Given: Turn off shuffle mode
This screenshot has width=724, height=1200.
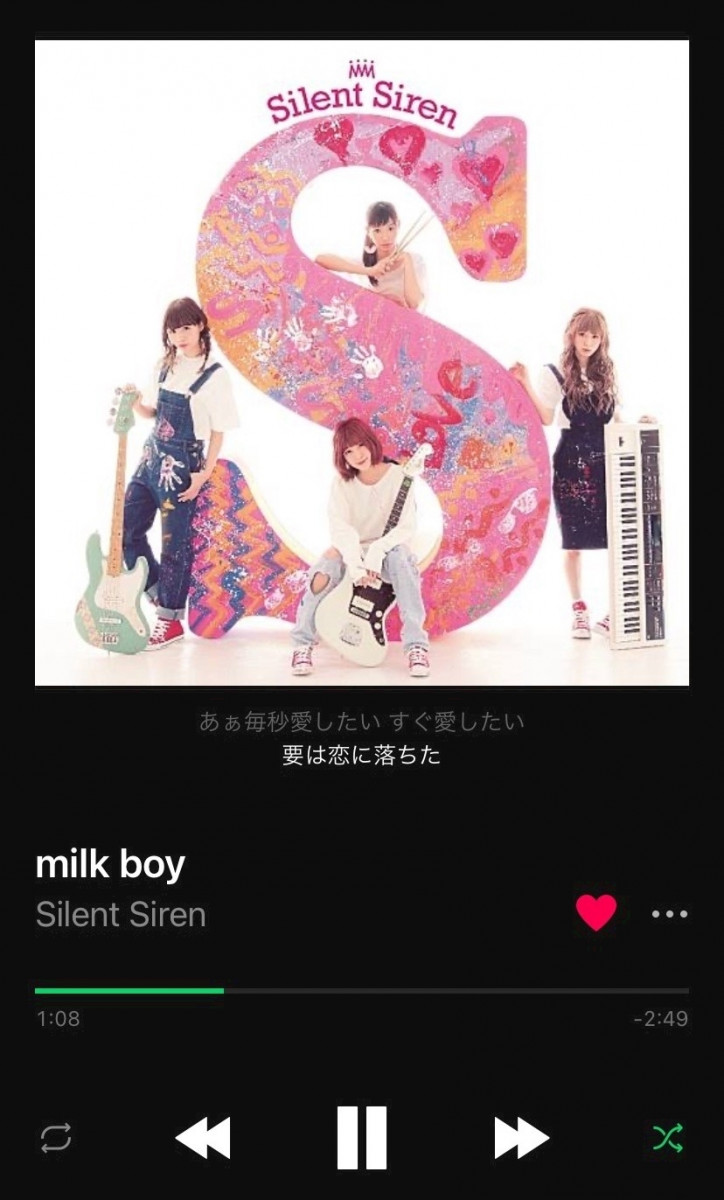Looking at the screenshot, I should (668, 1137).
